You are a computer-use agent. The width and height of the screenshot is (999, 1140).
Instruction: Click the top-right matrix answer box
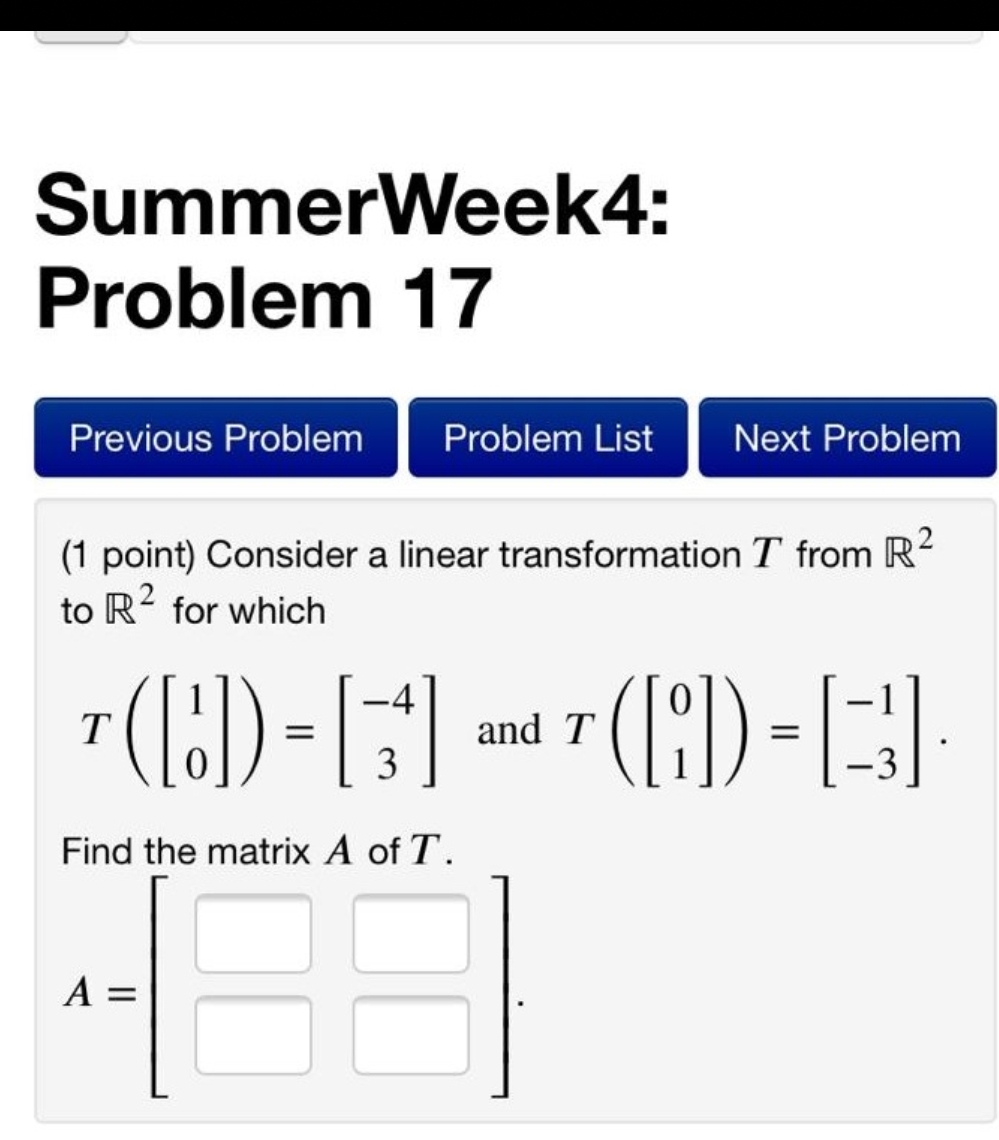tap(410, 935)
